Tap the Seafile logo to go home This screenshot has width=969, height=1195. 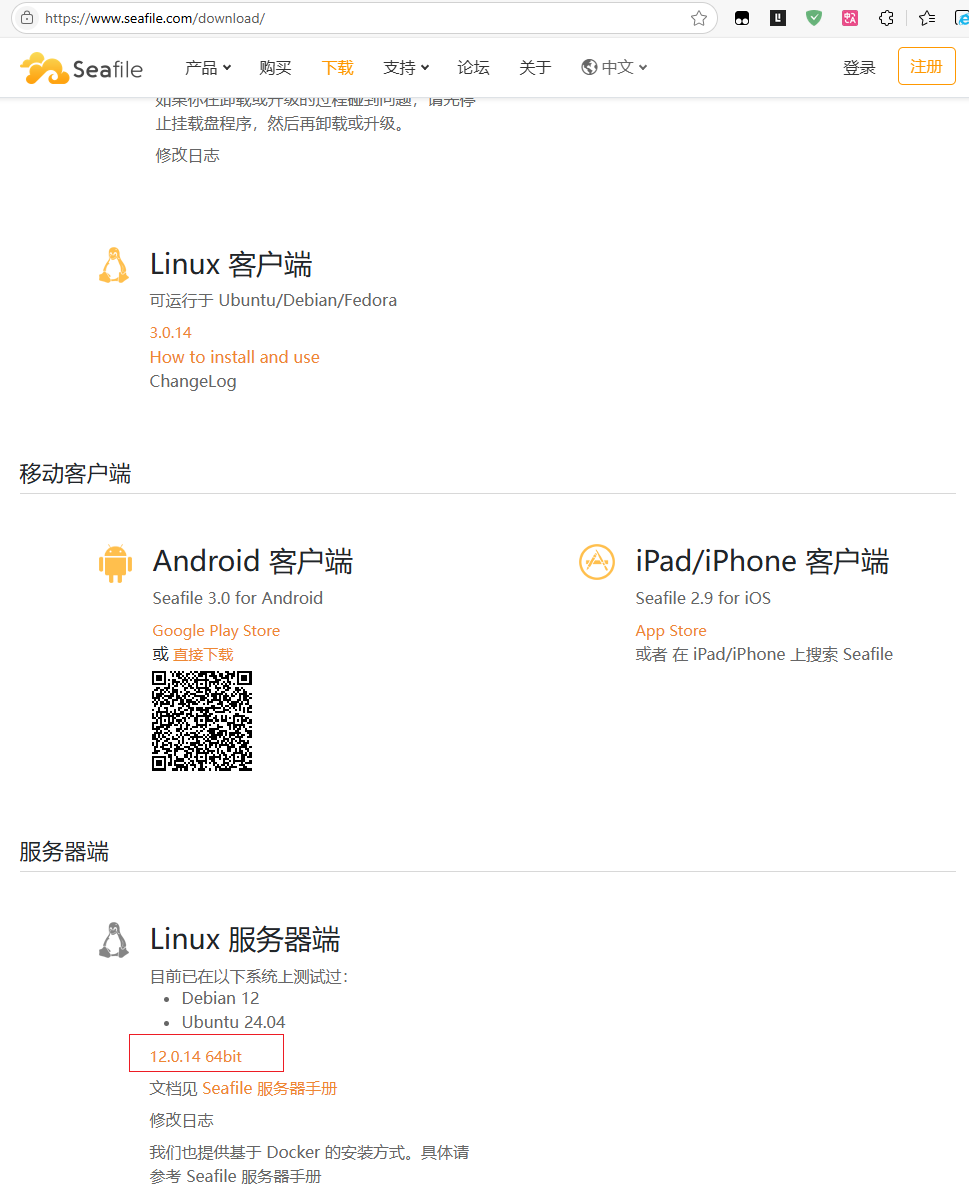click(82, 68)
